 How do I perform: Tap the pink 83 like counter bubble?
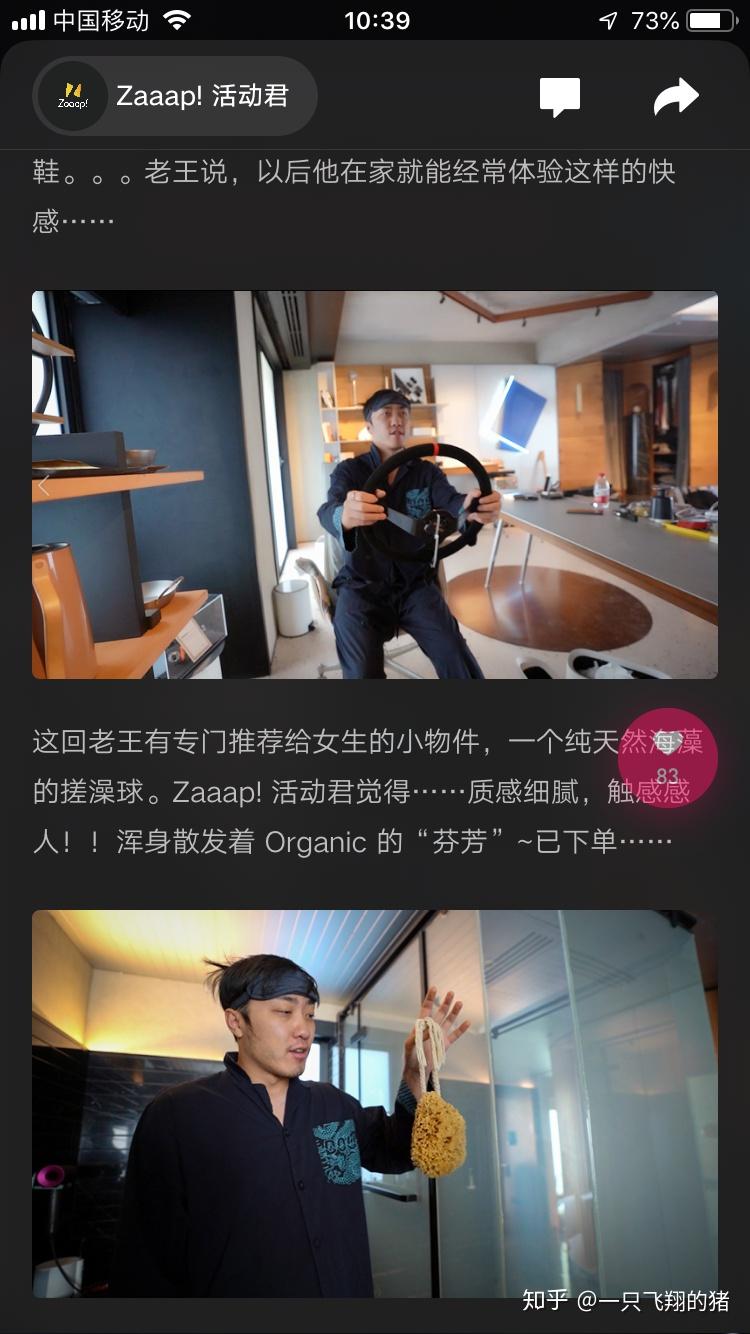click(x=666, y=760)
